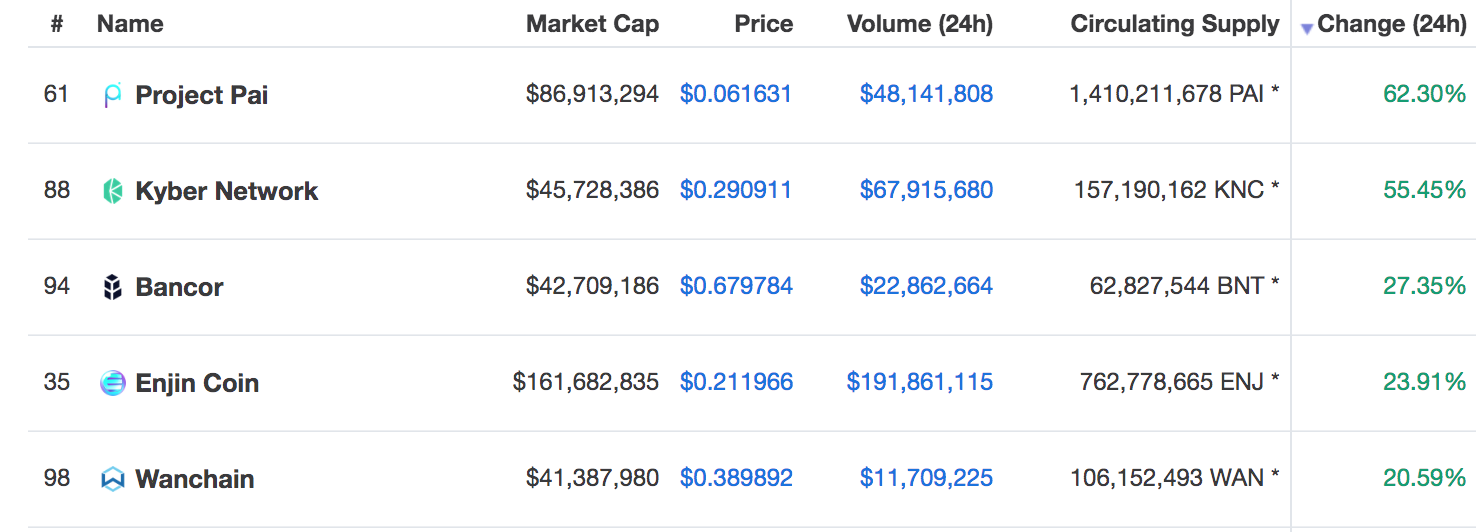
Task: Open the Project Pai coin page
Action: (201, 95)
